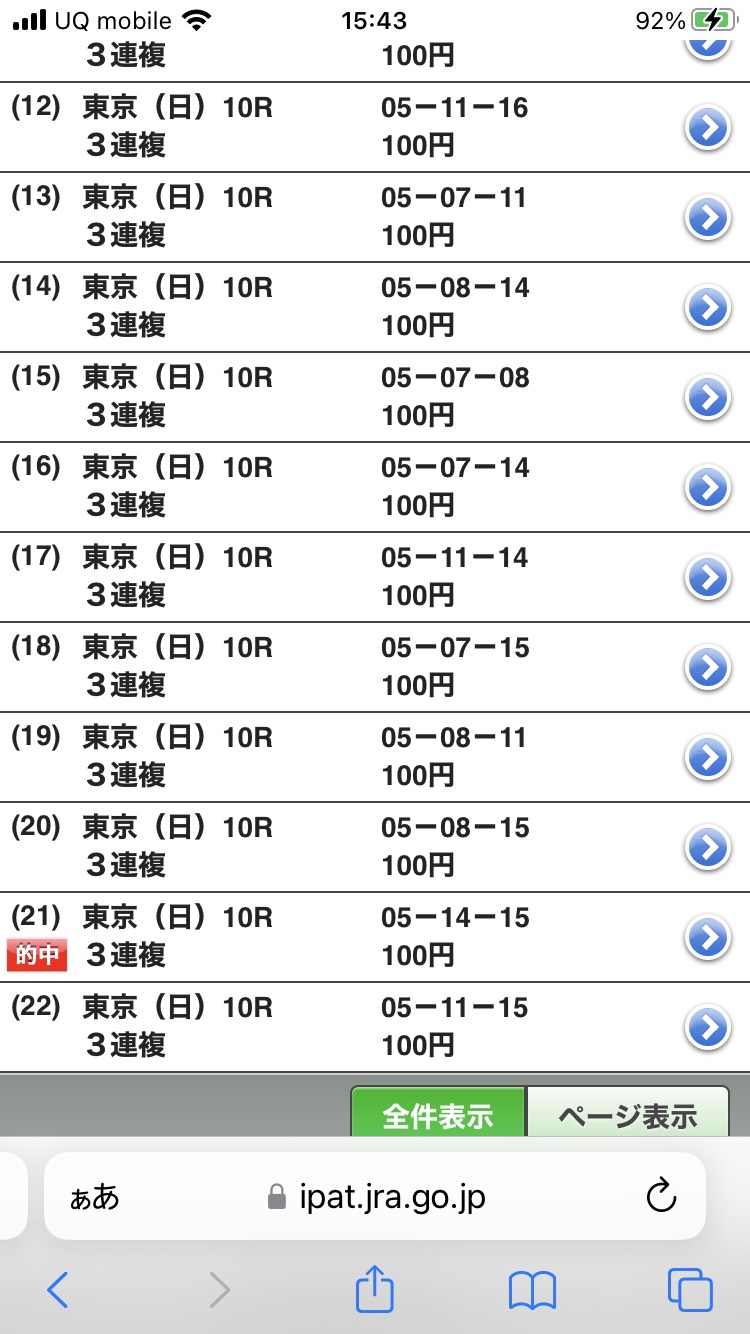
Task: Open winning bet (21) 05-14-15
Action: tap(708, 938)
